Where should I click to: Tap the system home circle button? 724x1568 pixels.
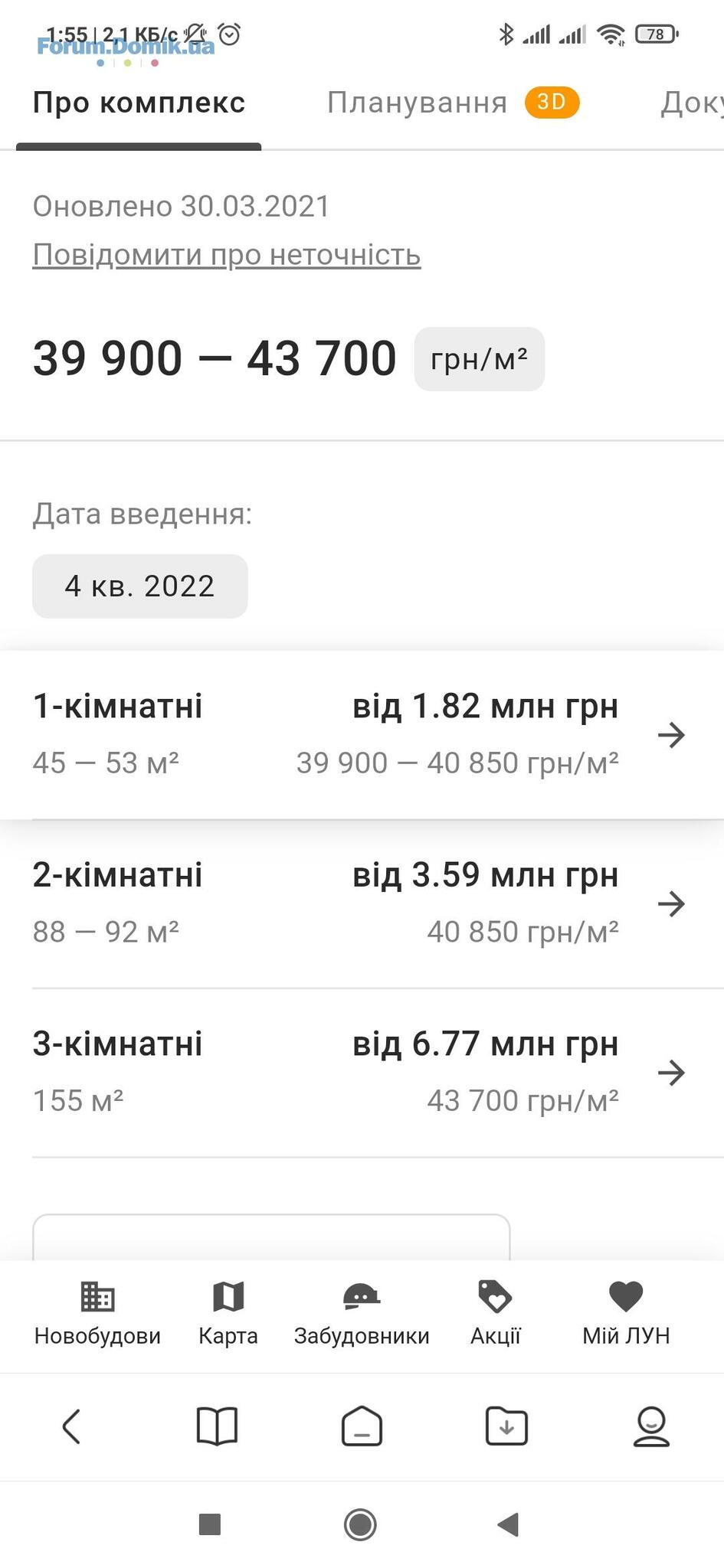pos(360,1524)
